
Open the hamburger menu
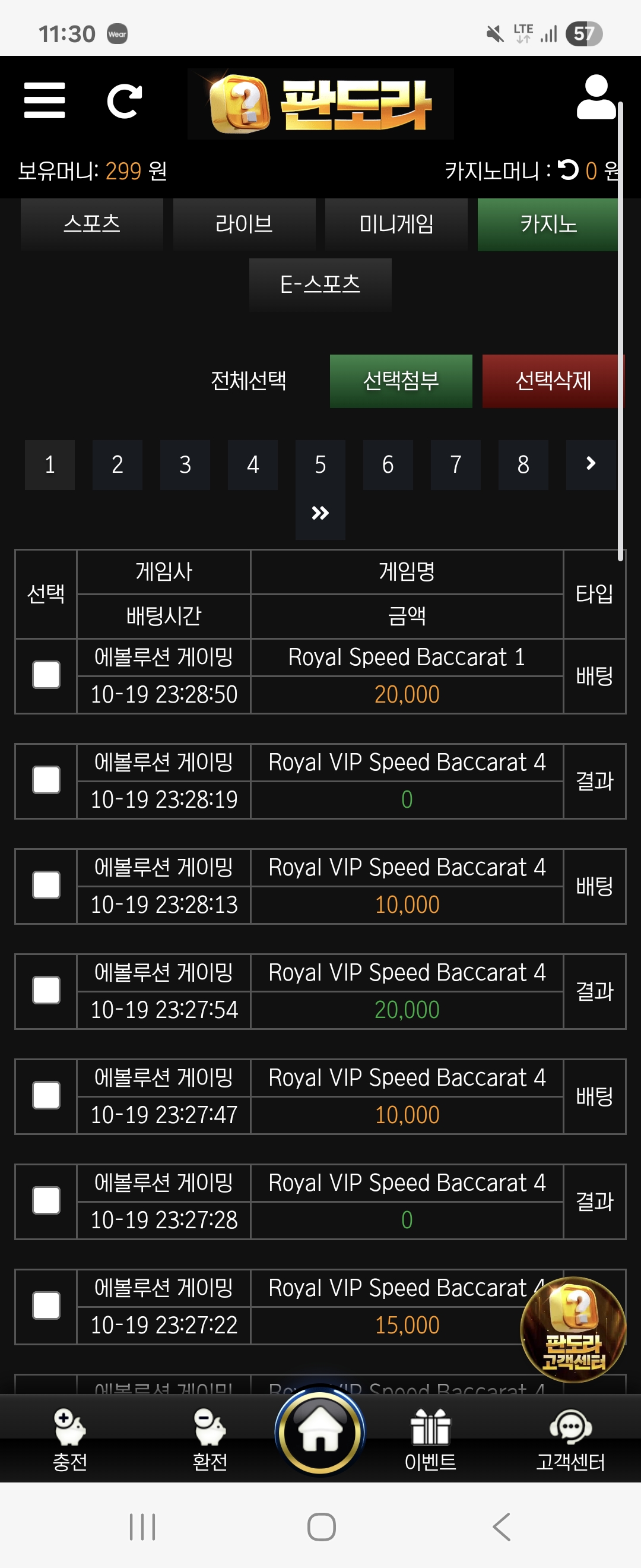(45, 100)
